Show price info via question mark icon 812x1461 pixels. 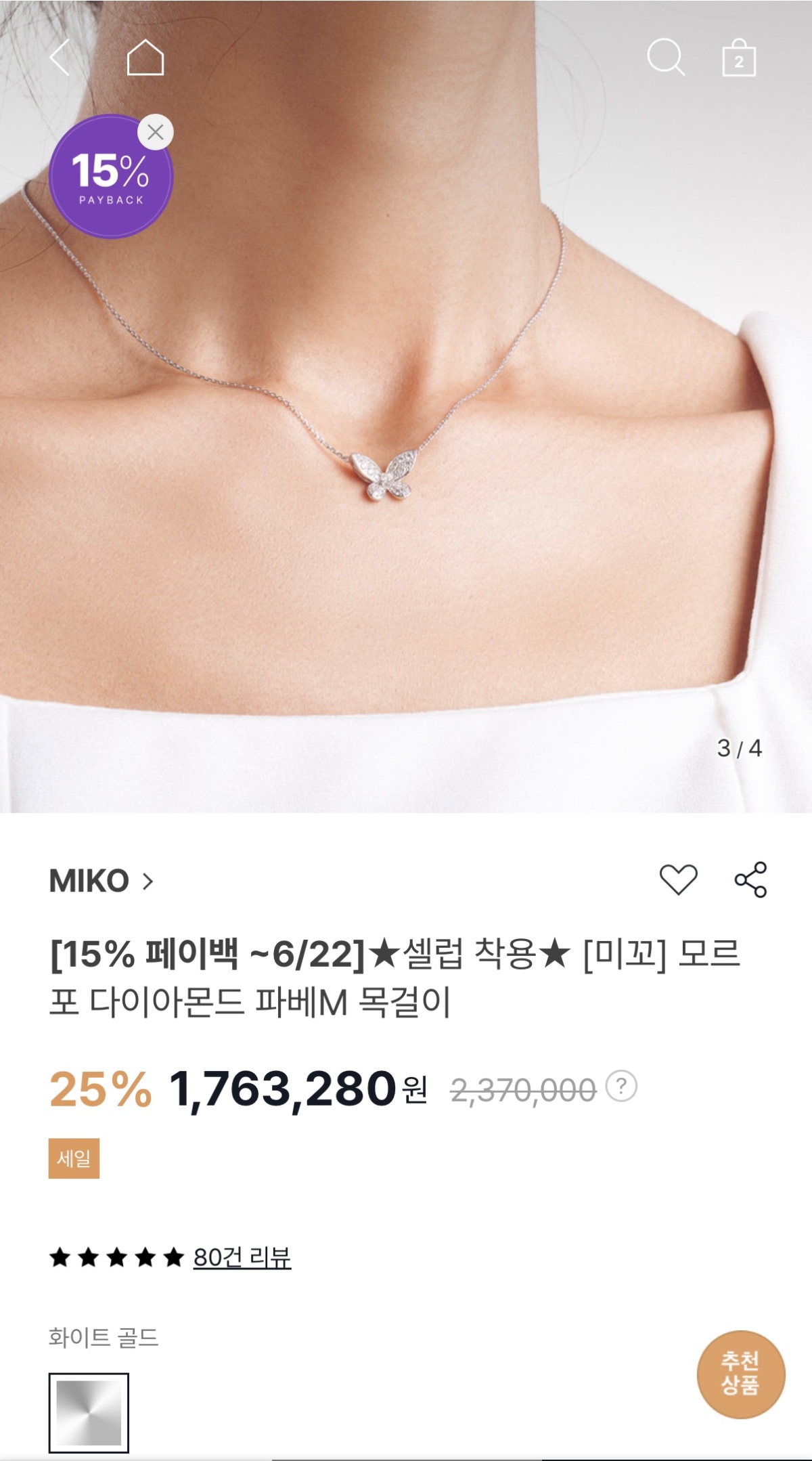pyautogui.click(x=621, y=1086)
